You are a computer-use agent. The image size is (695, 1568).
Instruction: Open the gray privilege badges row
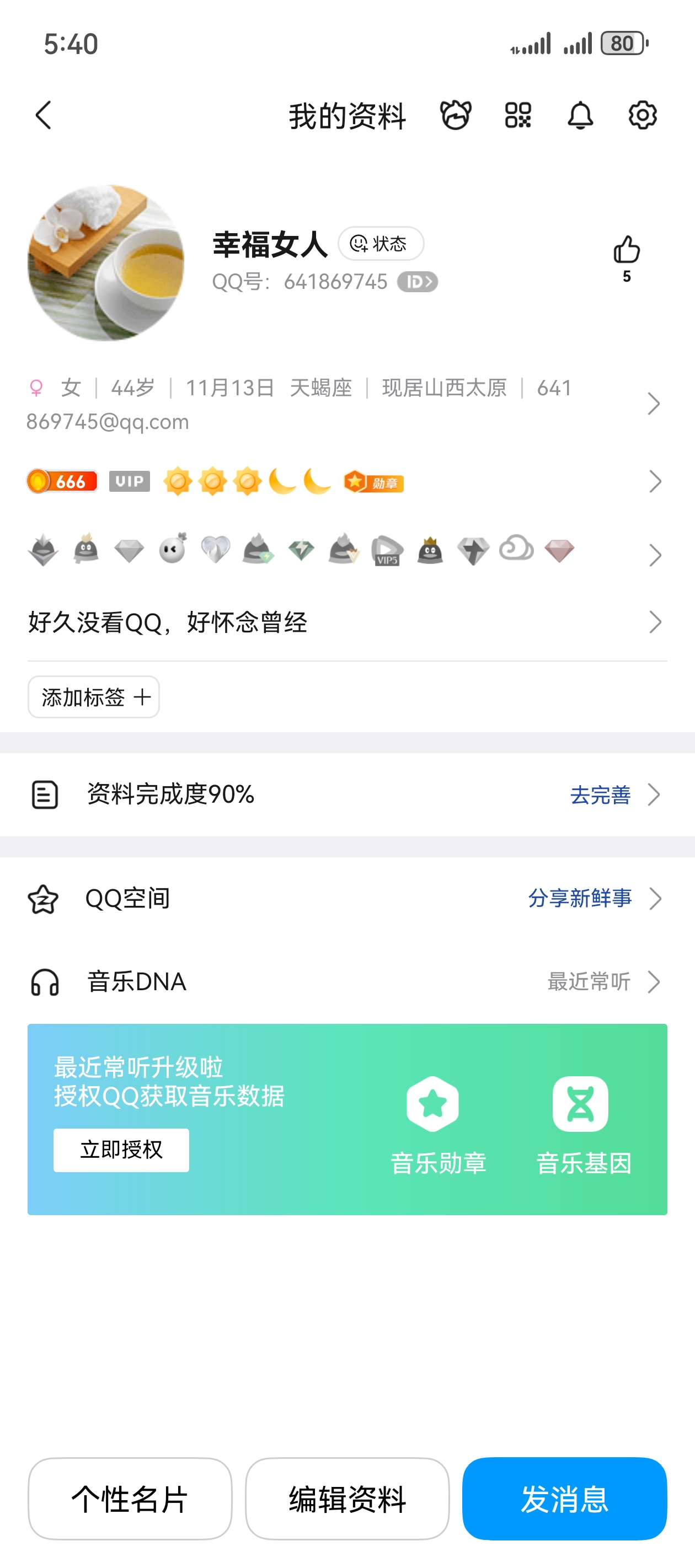[341, 551]
